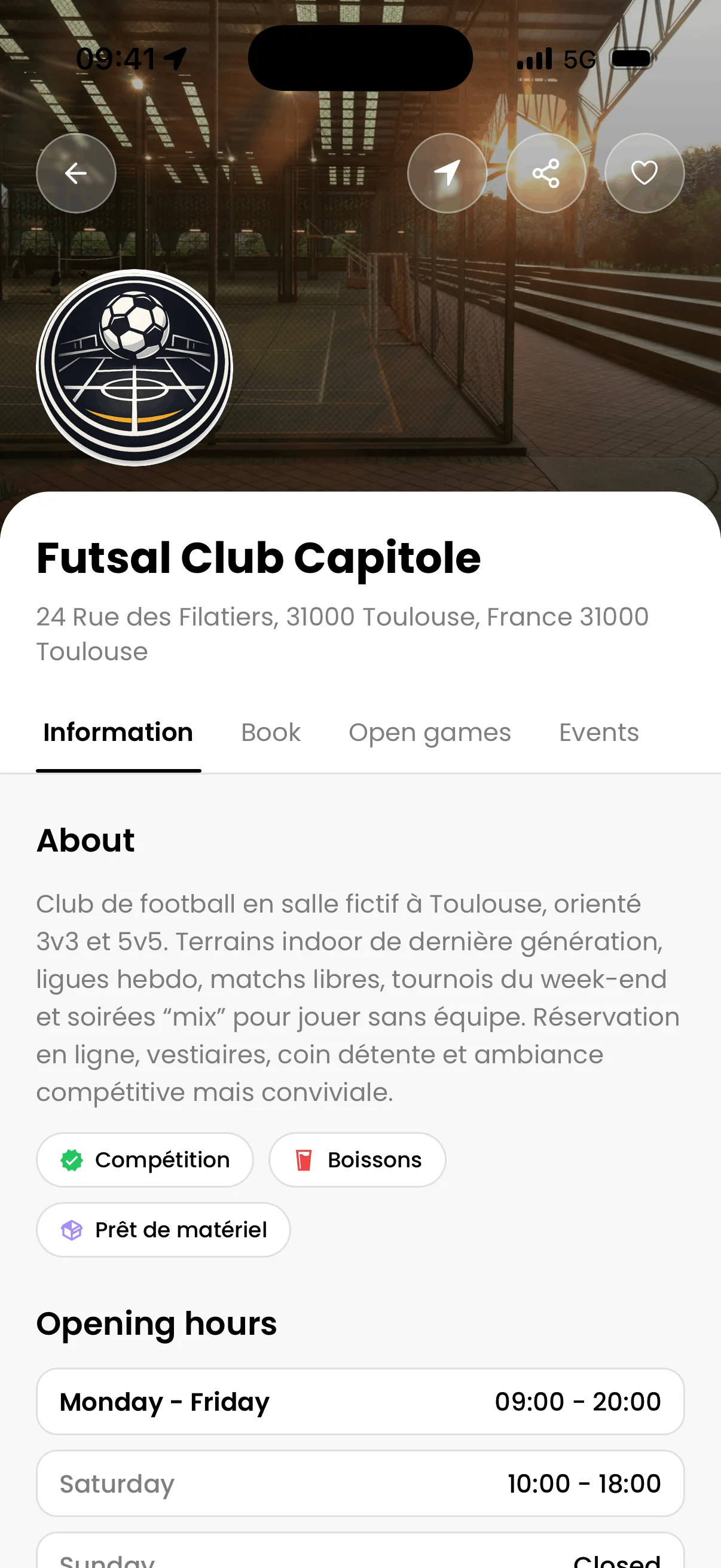Expand the Monday - Friday opening hours row
Screen dimensions: 721x1568
tap(360, 1401)
